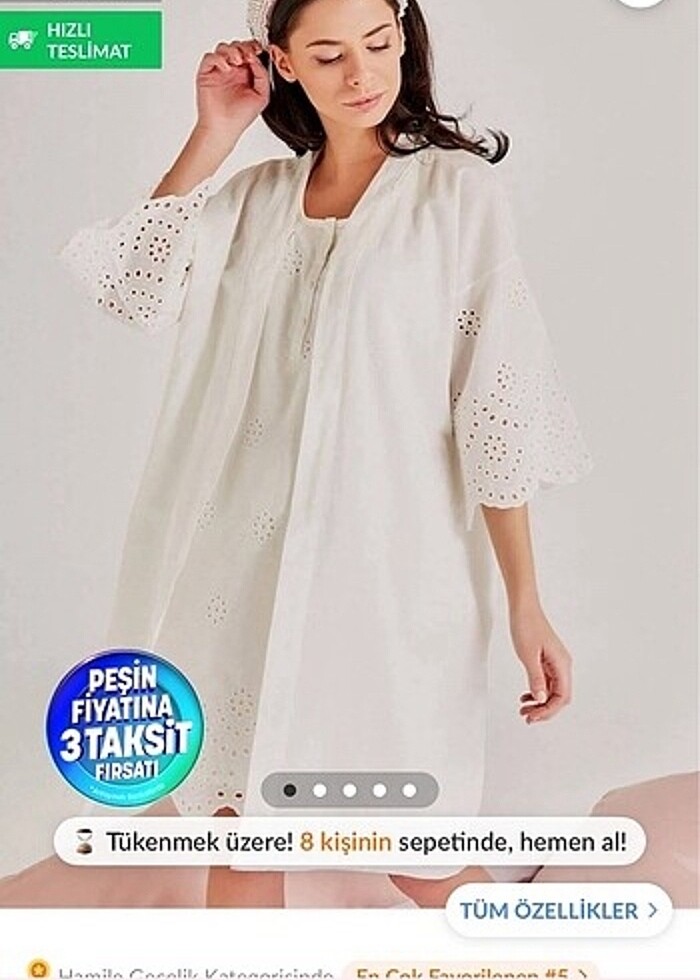The height and width of the screenshot is (980, 700).
Task: Open TÜM ÖZELLİKLER to view all features
Action: click(558, 910)
